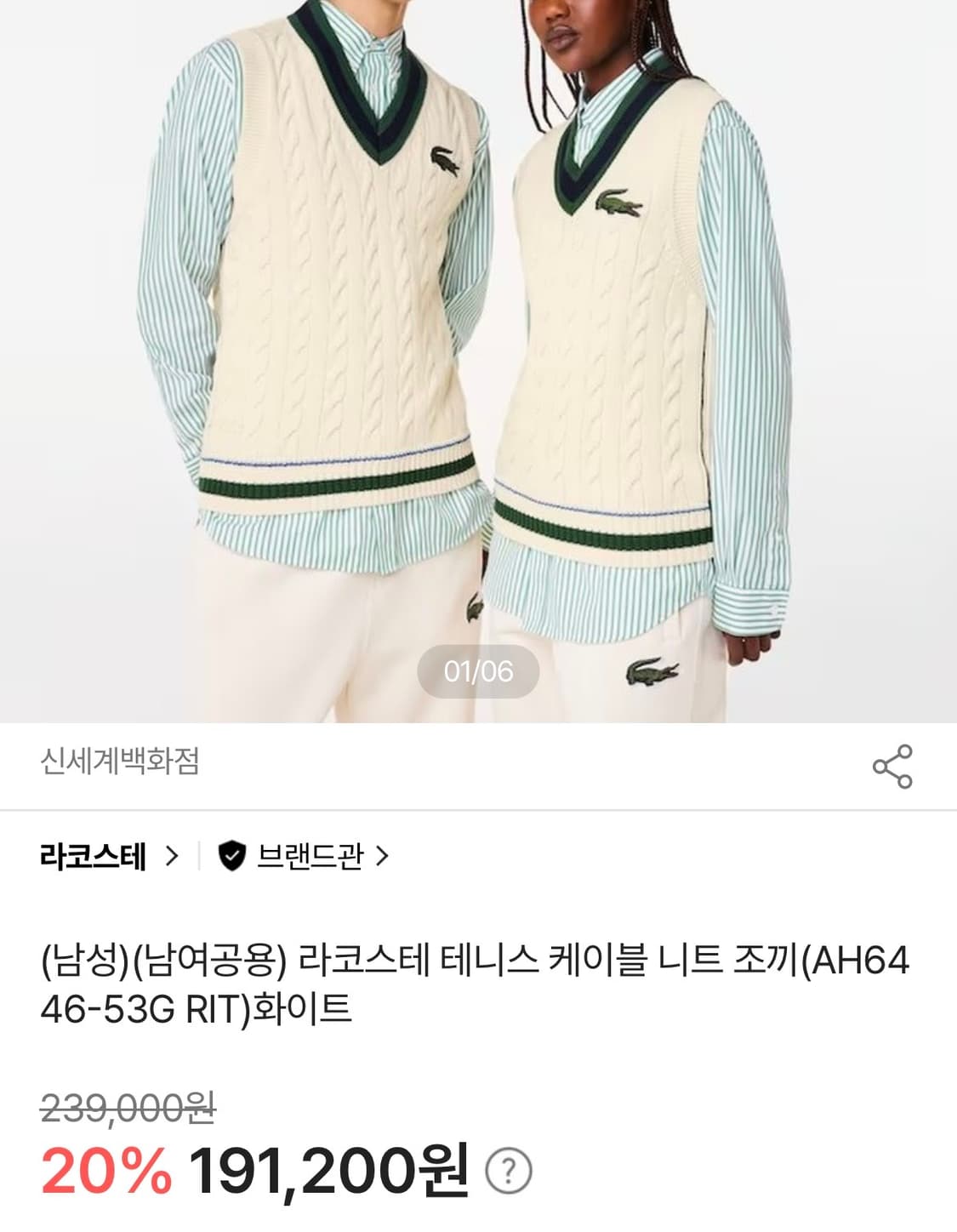Select the 01/06 image counter pill
Viewport: 957px width, 1232px height.
[x=479, y=671]
